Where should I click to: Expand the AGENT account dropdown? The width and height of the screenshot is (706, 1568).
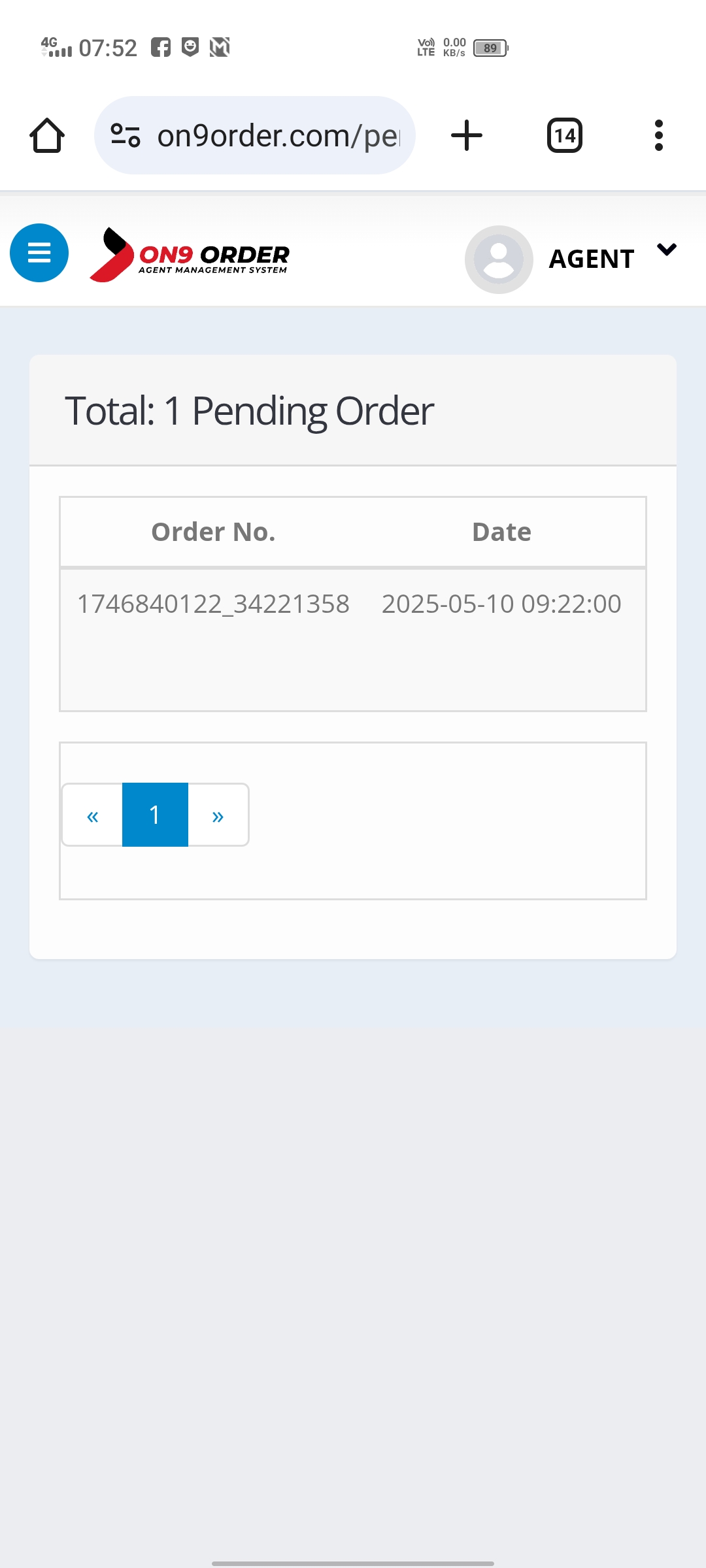666,250
